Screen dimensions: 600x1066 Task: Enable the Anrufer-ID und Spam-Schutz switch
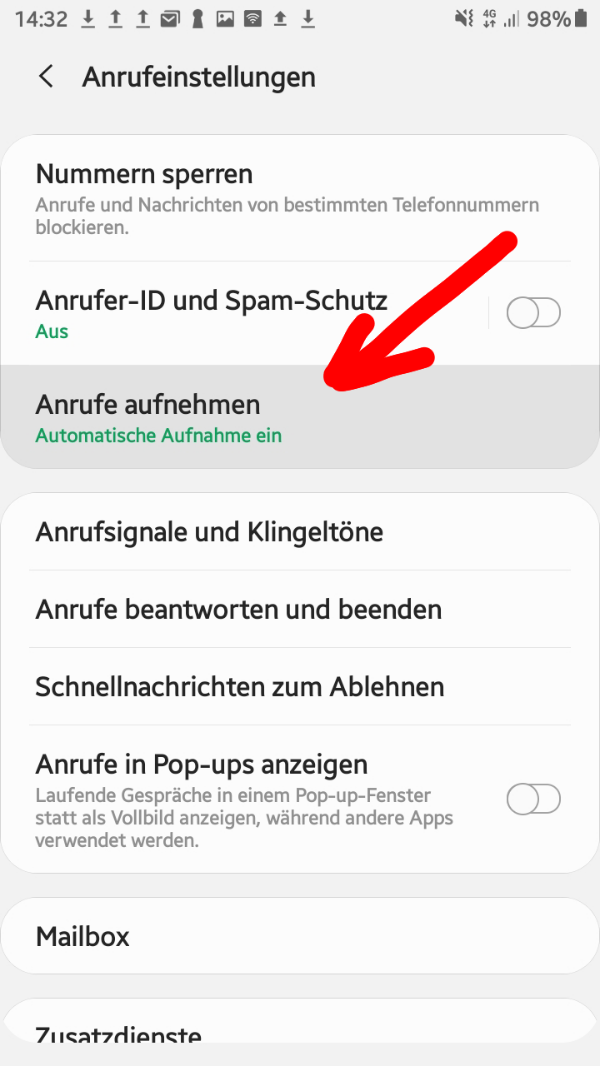pos(533,314)
